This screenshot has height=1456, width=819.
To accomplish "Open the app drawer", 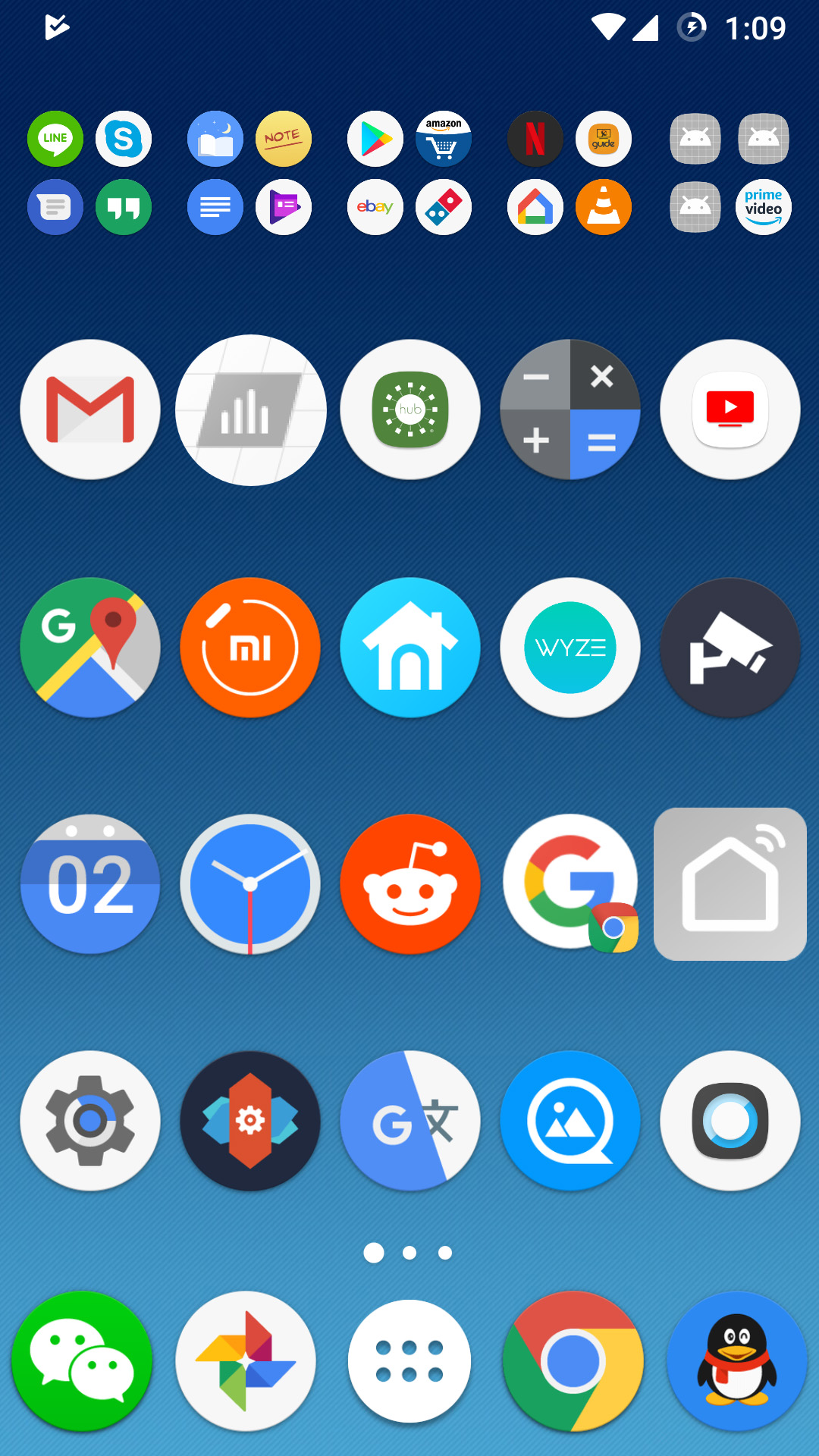I will point(409,1362).
